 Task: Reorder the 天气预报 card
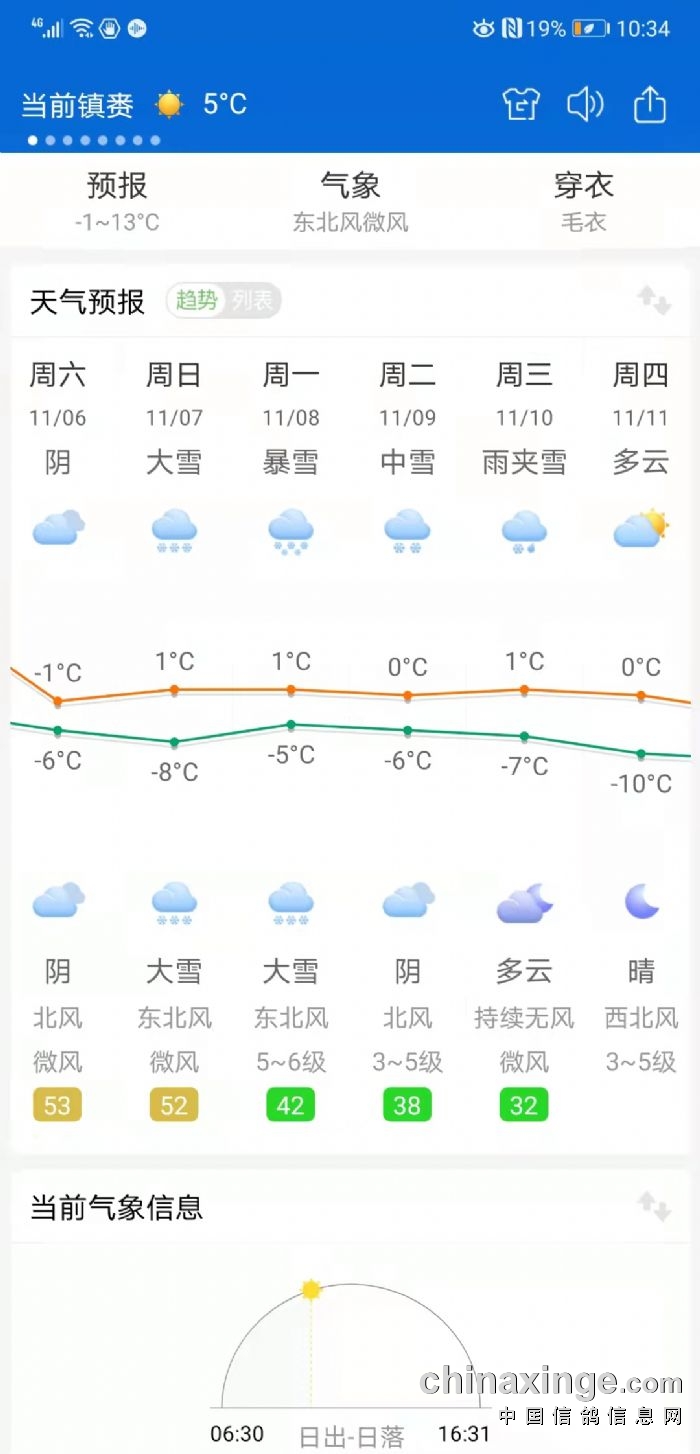coord(654,300)
